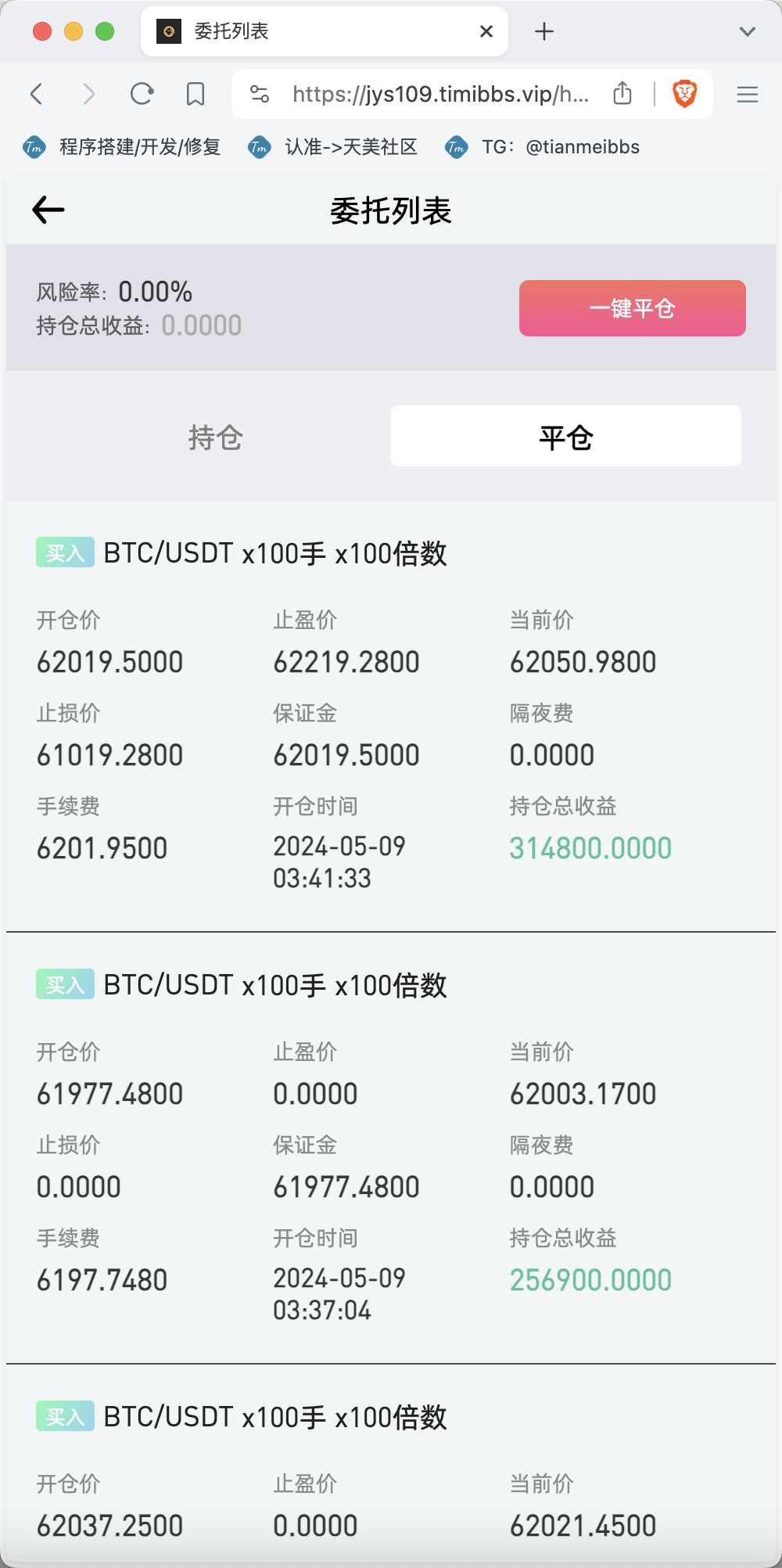Open the 认准->天美社区 bookmark
782x1568 pixels.
tap(333, 147)
